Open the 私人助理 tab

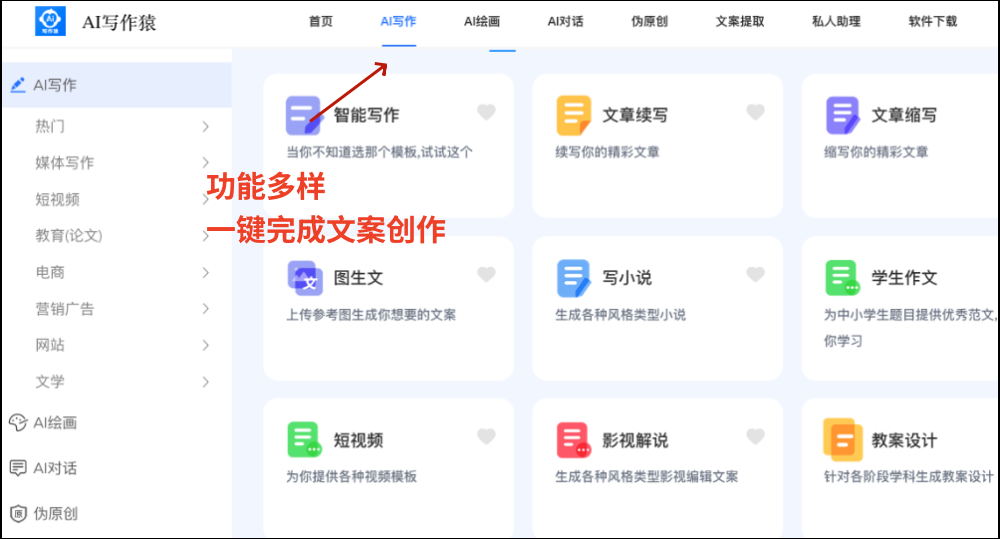click(835, 21)
